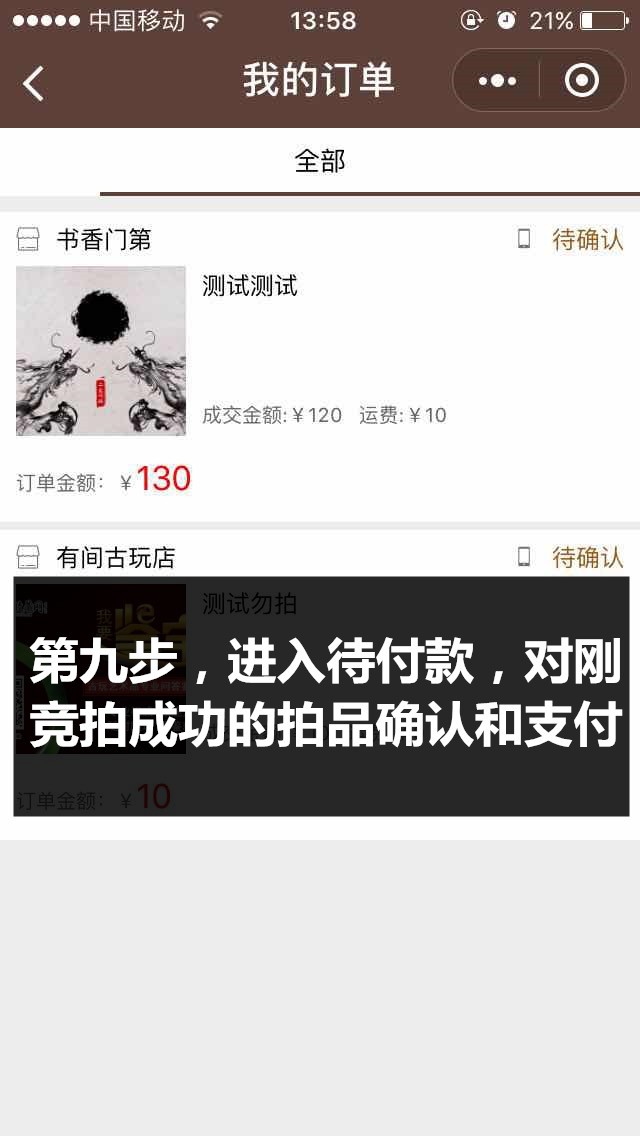640x1136 pixels.
Task: Select the 全部 orders tab
Action: pos(320,161)
